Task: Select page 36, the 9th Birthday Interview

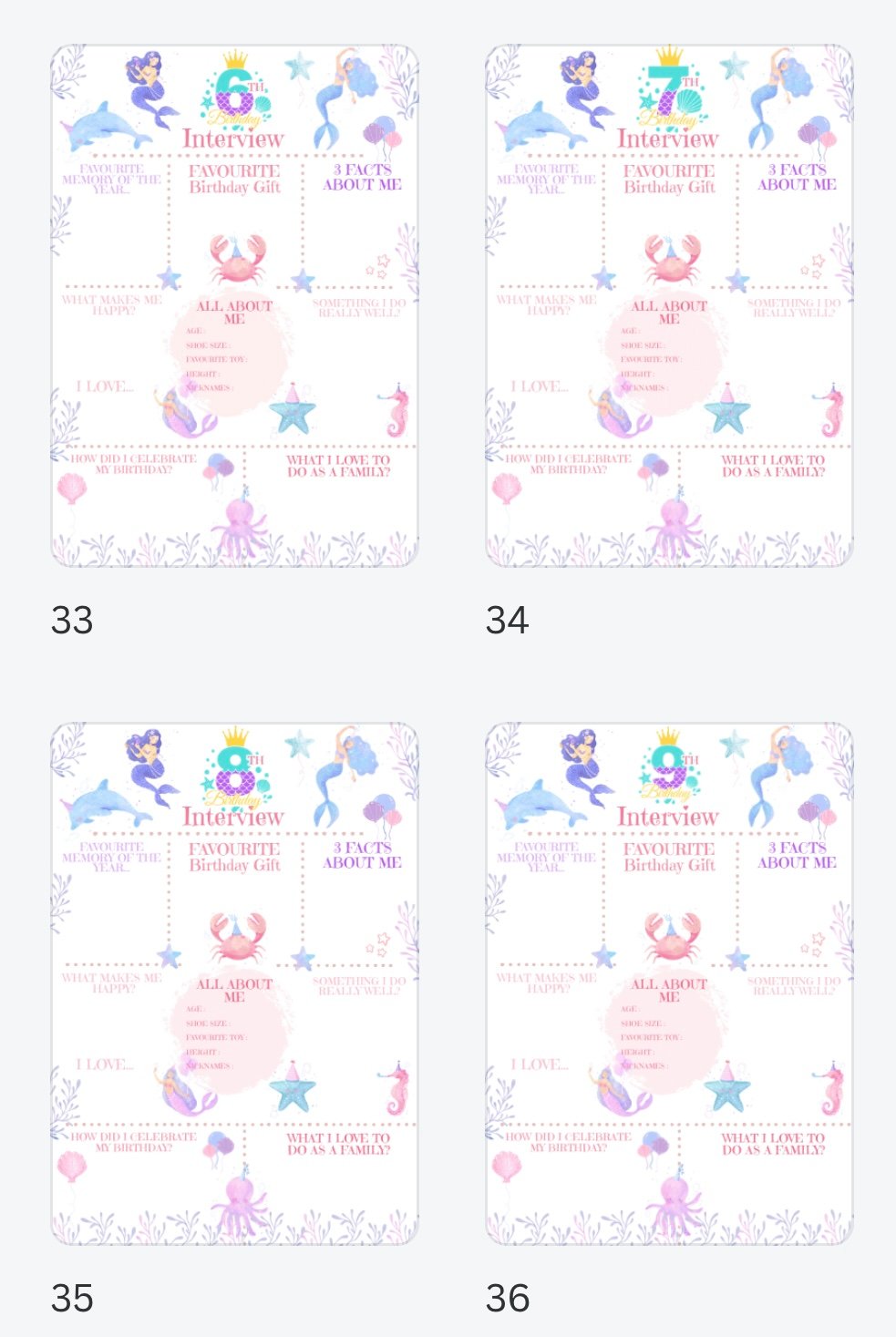Action: coord(669,984)
